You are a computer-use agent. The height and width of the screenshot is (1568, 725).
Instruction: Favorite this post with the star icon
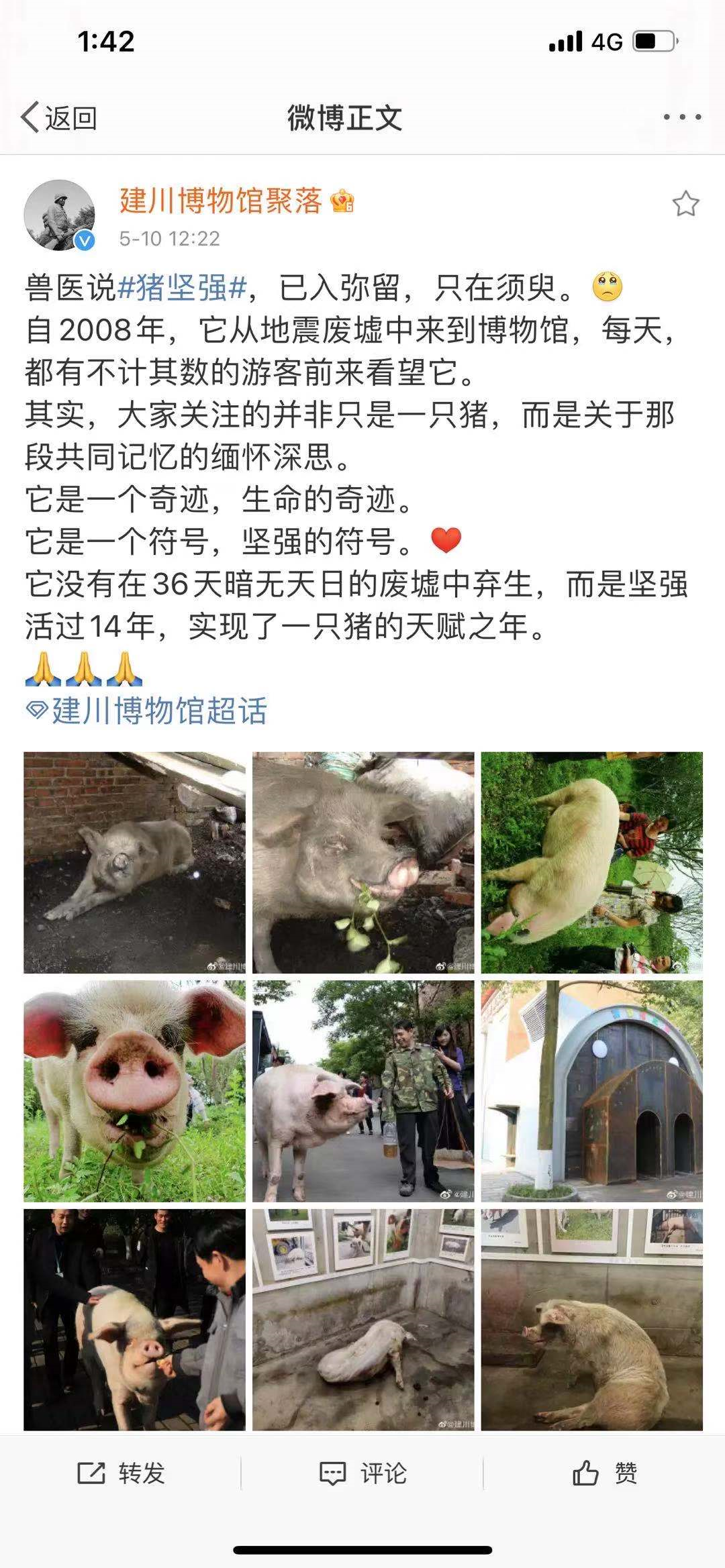click(685, 204)
